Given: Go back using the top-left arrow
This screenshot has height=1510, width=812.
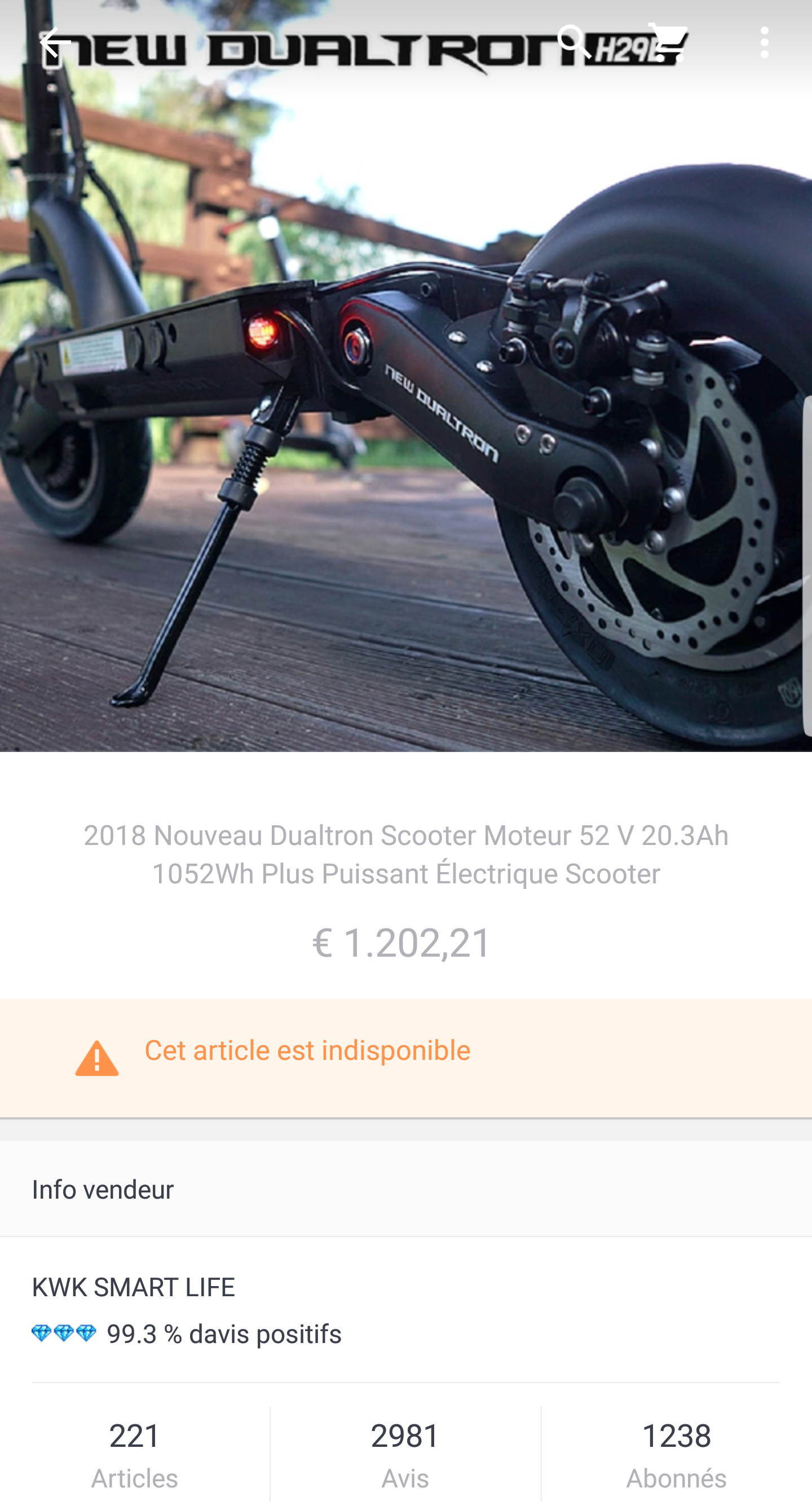Looking at the screenshot, I should tap(55, 42).
